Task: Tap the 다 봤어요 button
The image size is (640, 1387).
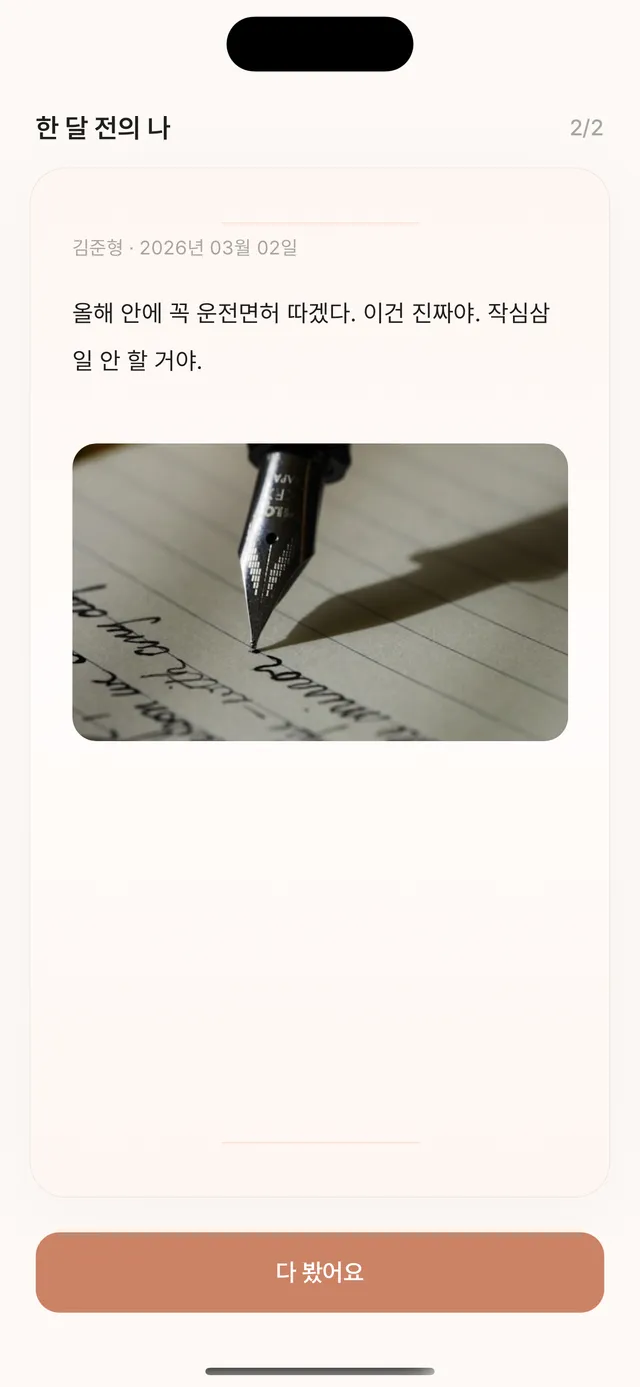Action: tap(320, 1272)
